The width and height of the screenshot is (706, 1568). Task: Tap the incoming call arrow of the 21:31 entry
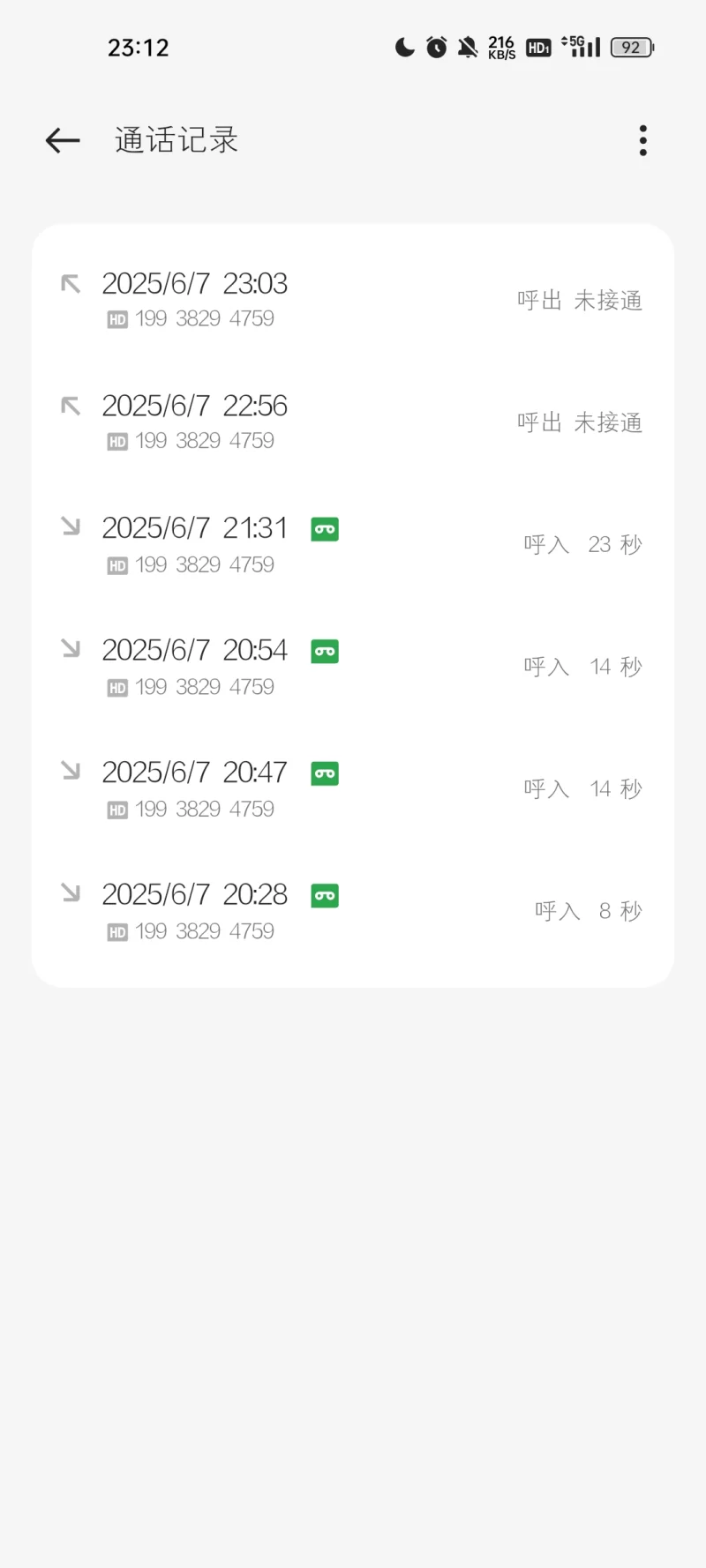coord(71,526)
